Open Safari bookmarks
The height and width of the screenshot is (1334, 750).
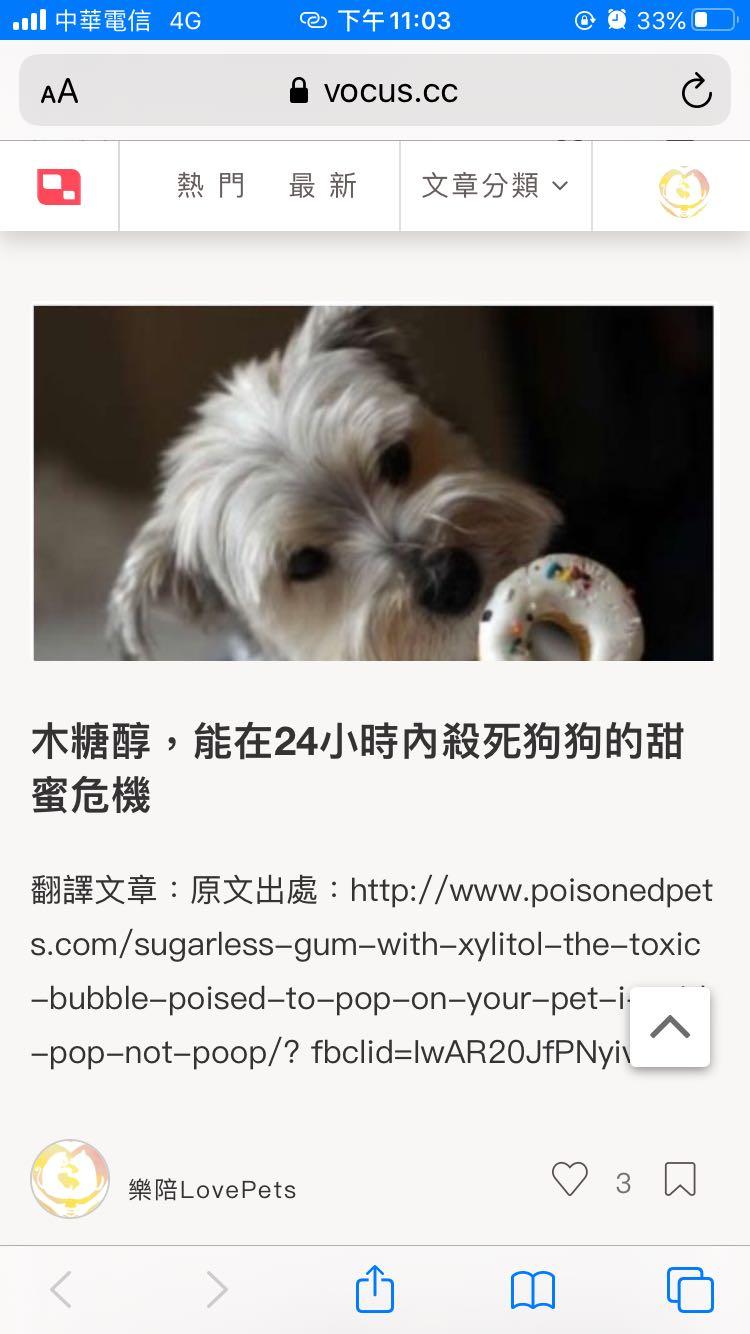(x=532, y=1289)
